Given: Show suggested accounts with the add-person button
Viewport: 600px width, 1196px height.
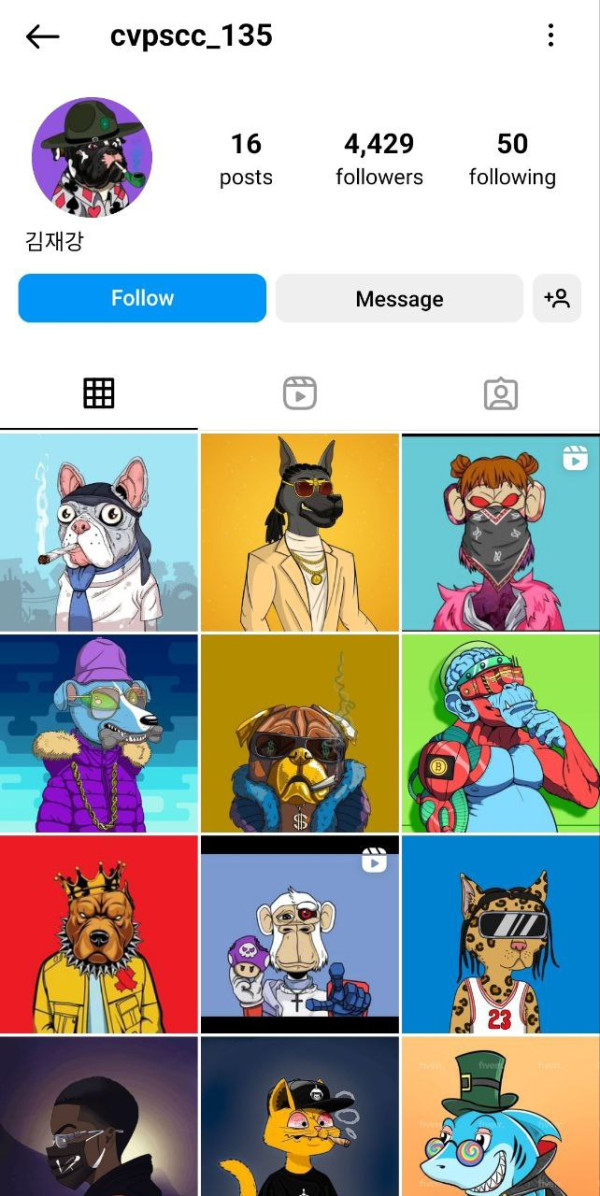Looking at the screenshot, I should (557, 298).
